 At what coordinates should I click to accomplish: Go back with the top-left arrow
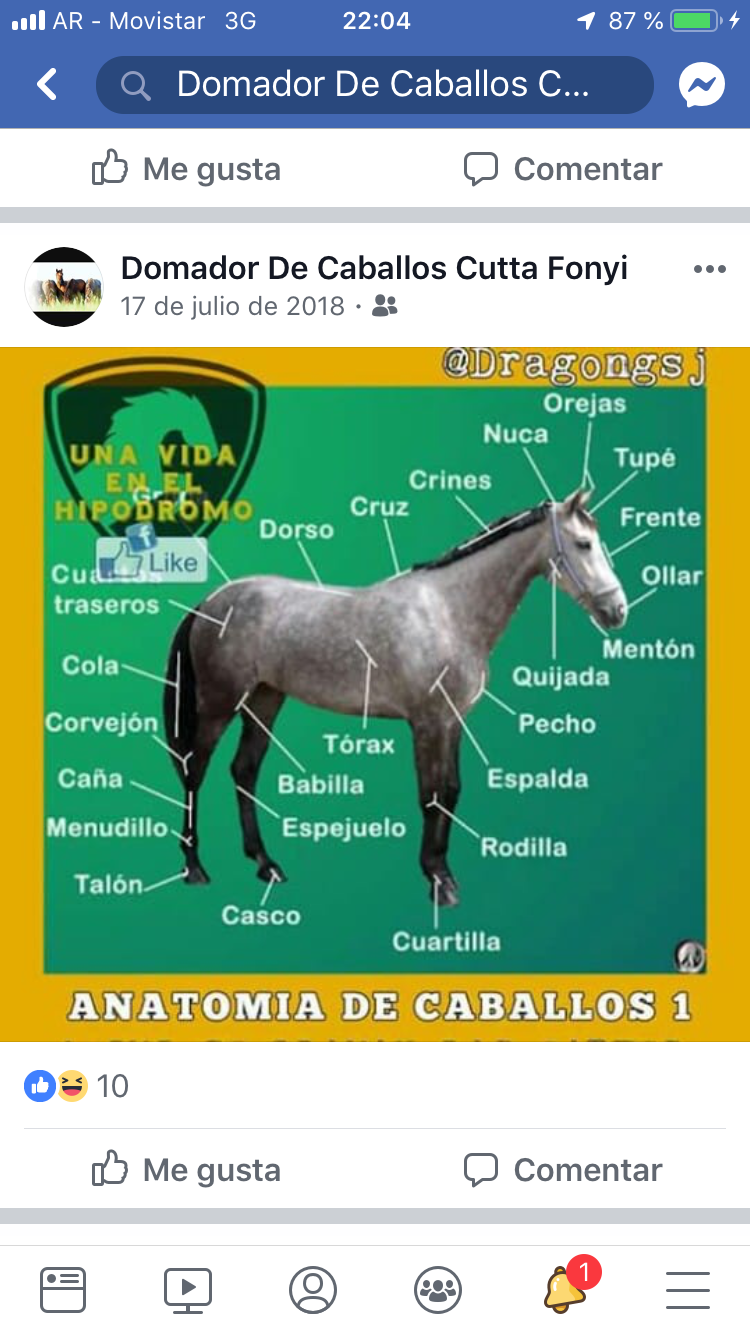pos(47,85)
